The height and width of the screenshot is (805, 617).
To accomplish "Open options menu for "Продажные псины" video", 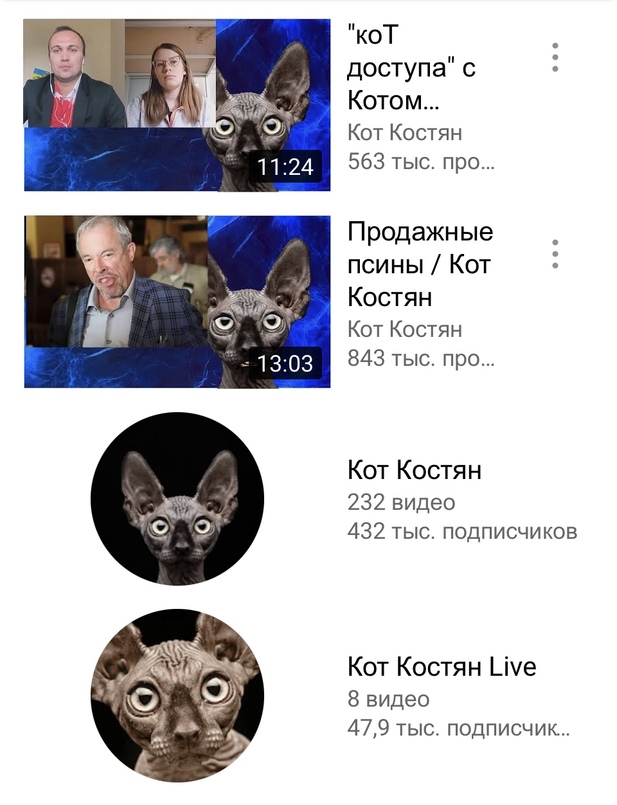I will pos(555,254).
